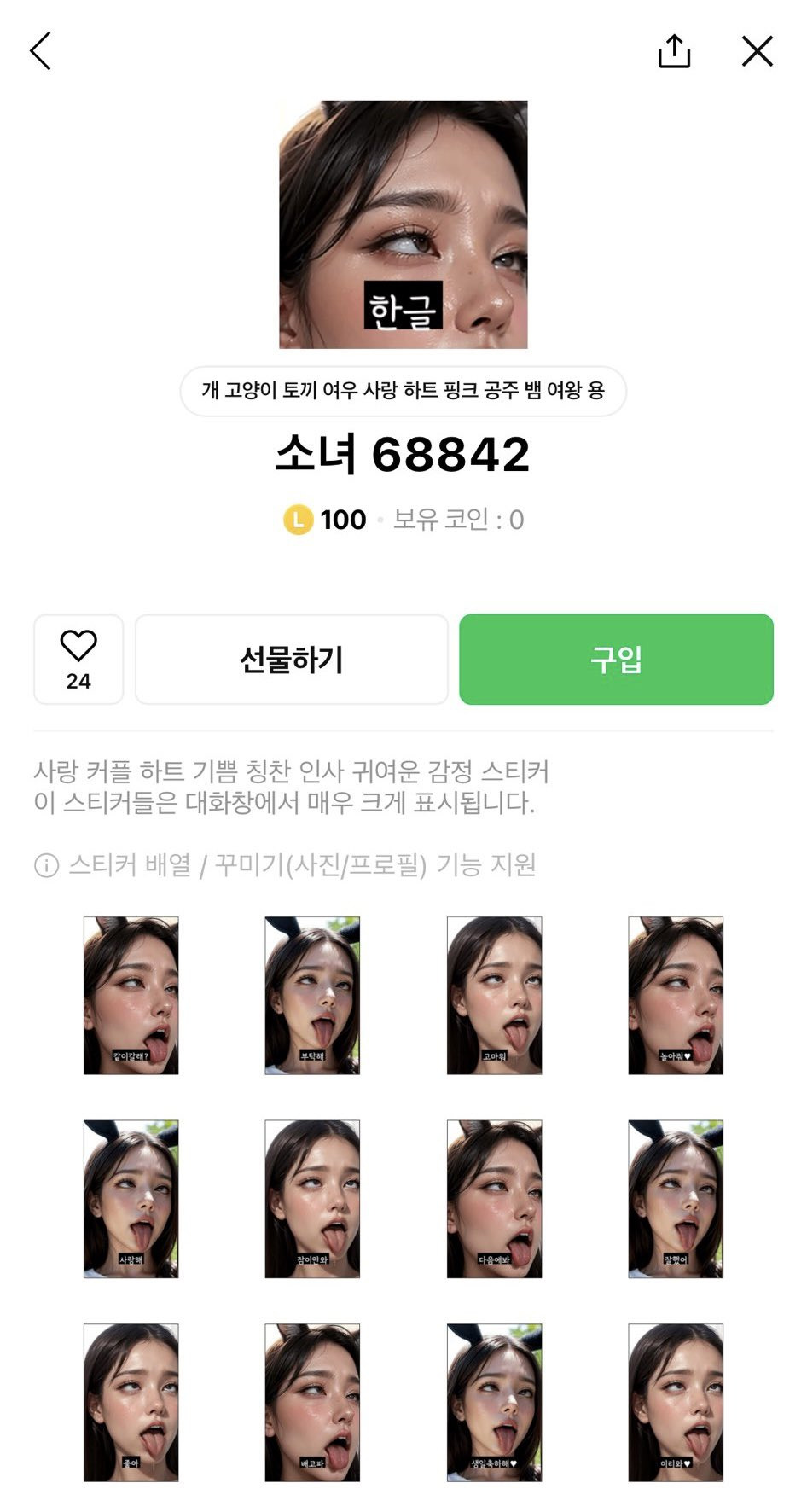Close the sticker page with the X
Viewport: 807px width, 1512px height.
[756, 50]
